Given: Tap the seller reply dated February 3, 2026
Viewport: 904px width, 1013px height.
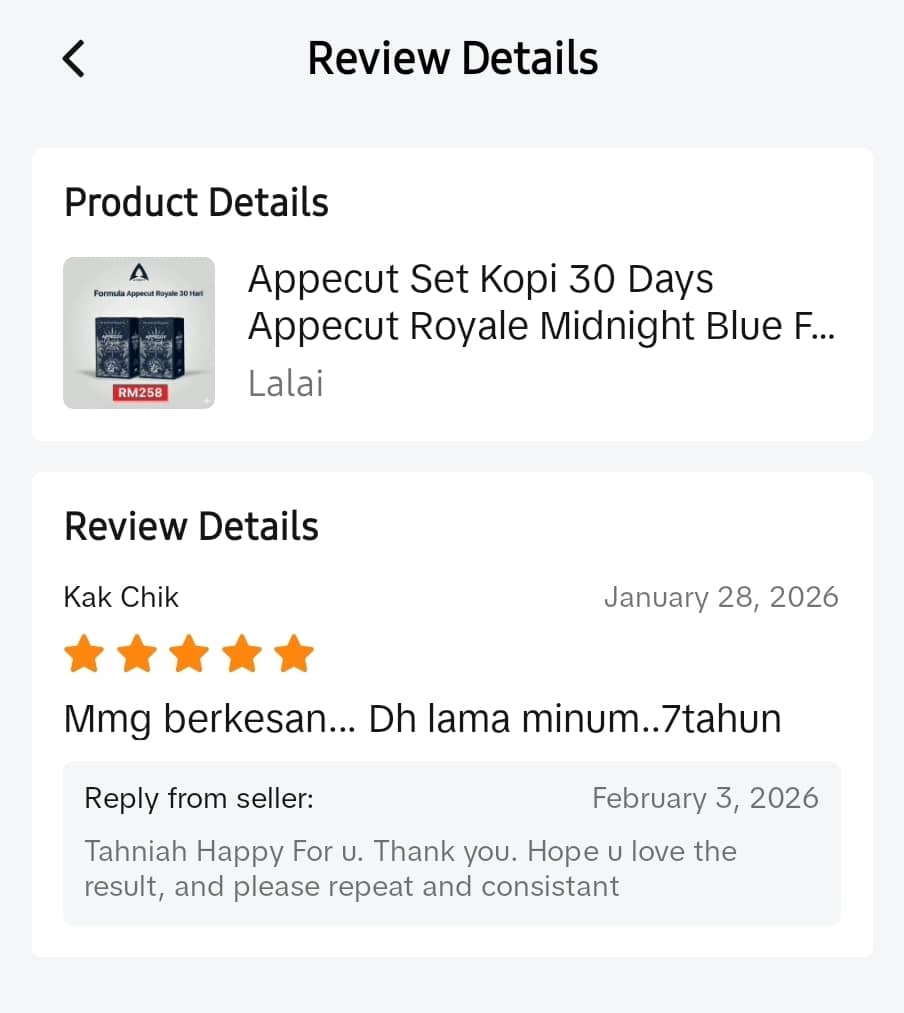Looking at the screenshot, I should [x=705, y=798].
